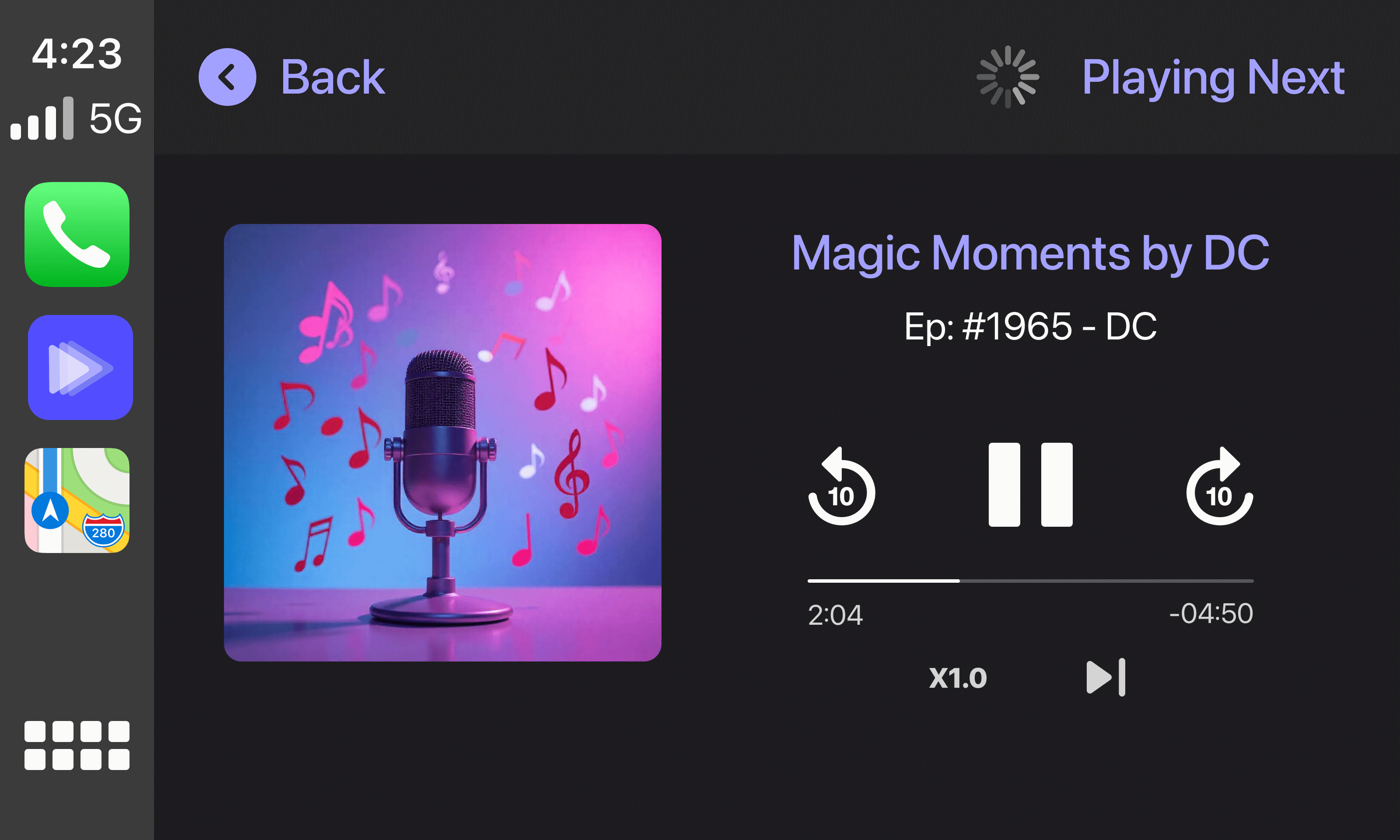Viewport: 1400px width, 840px height.
Task: Skip forward 10 seconds
Action: pos(1219,487)
